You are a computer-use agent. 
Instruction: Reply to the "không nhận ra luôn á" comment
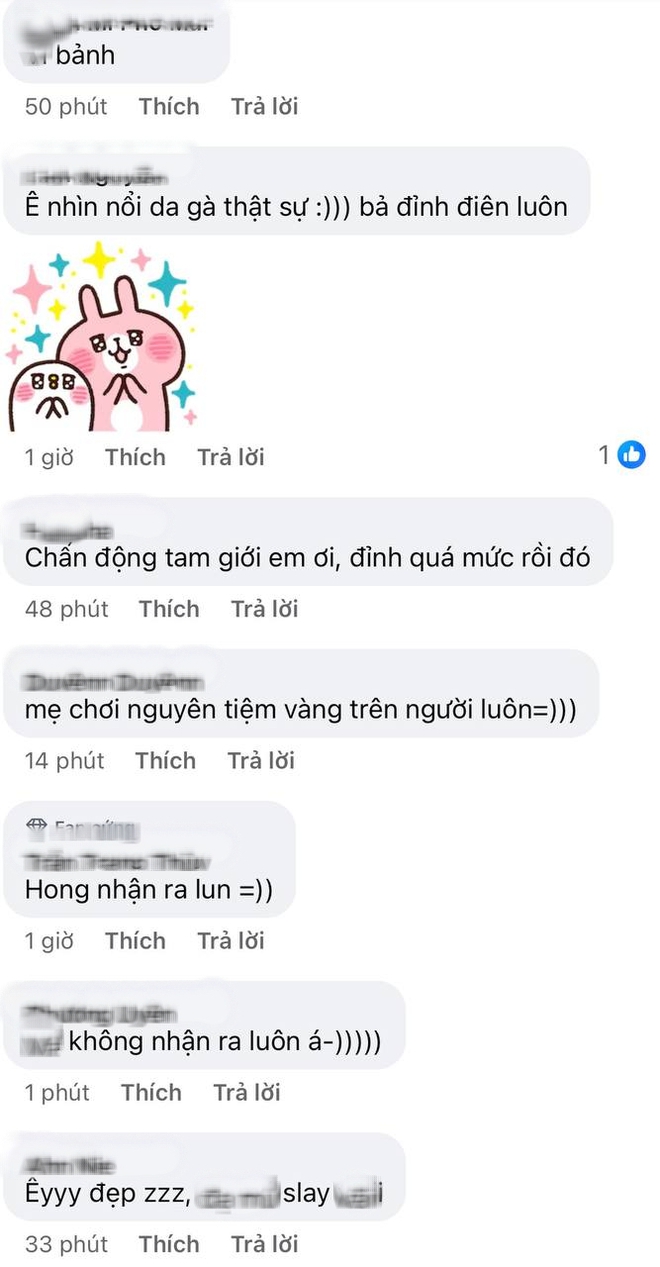point(246,1093)
